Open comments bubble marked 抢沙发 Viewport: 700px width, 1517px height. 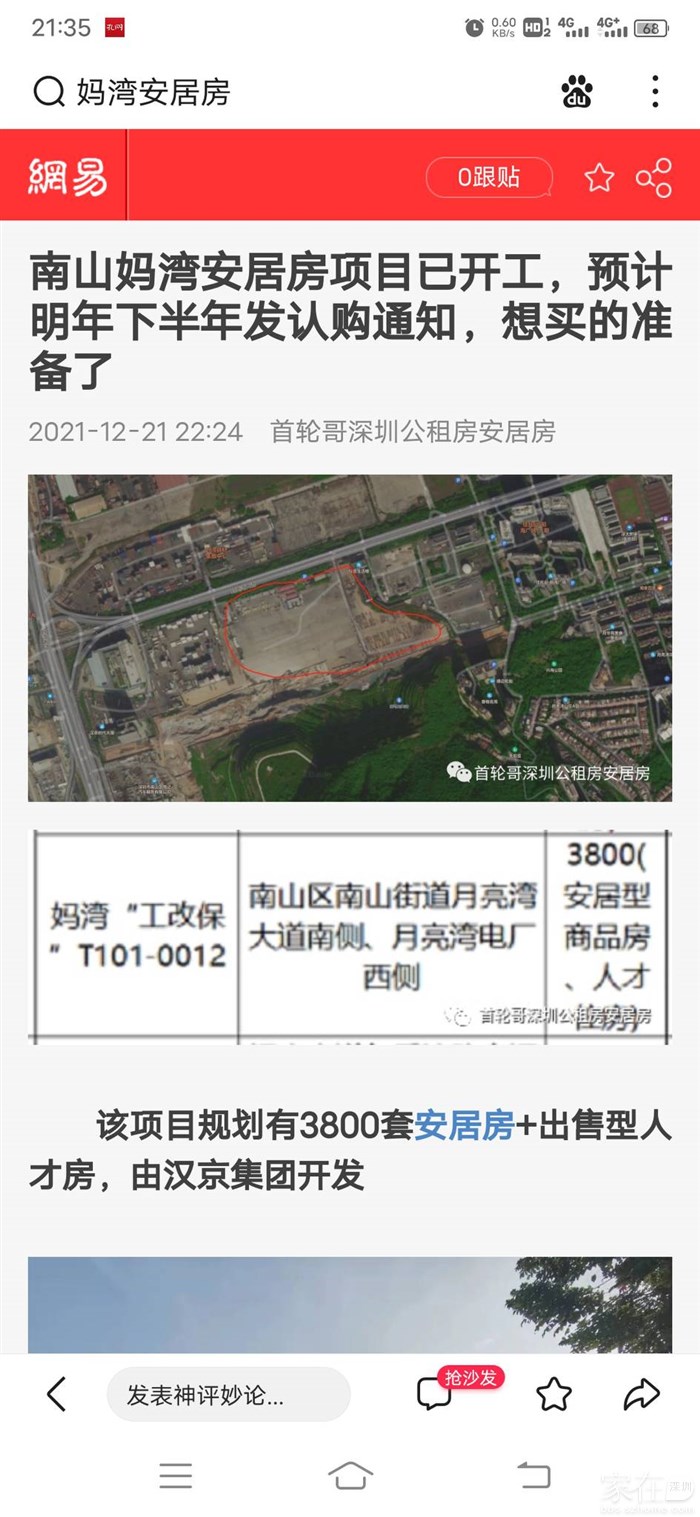436,1393
